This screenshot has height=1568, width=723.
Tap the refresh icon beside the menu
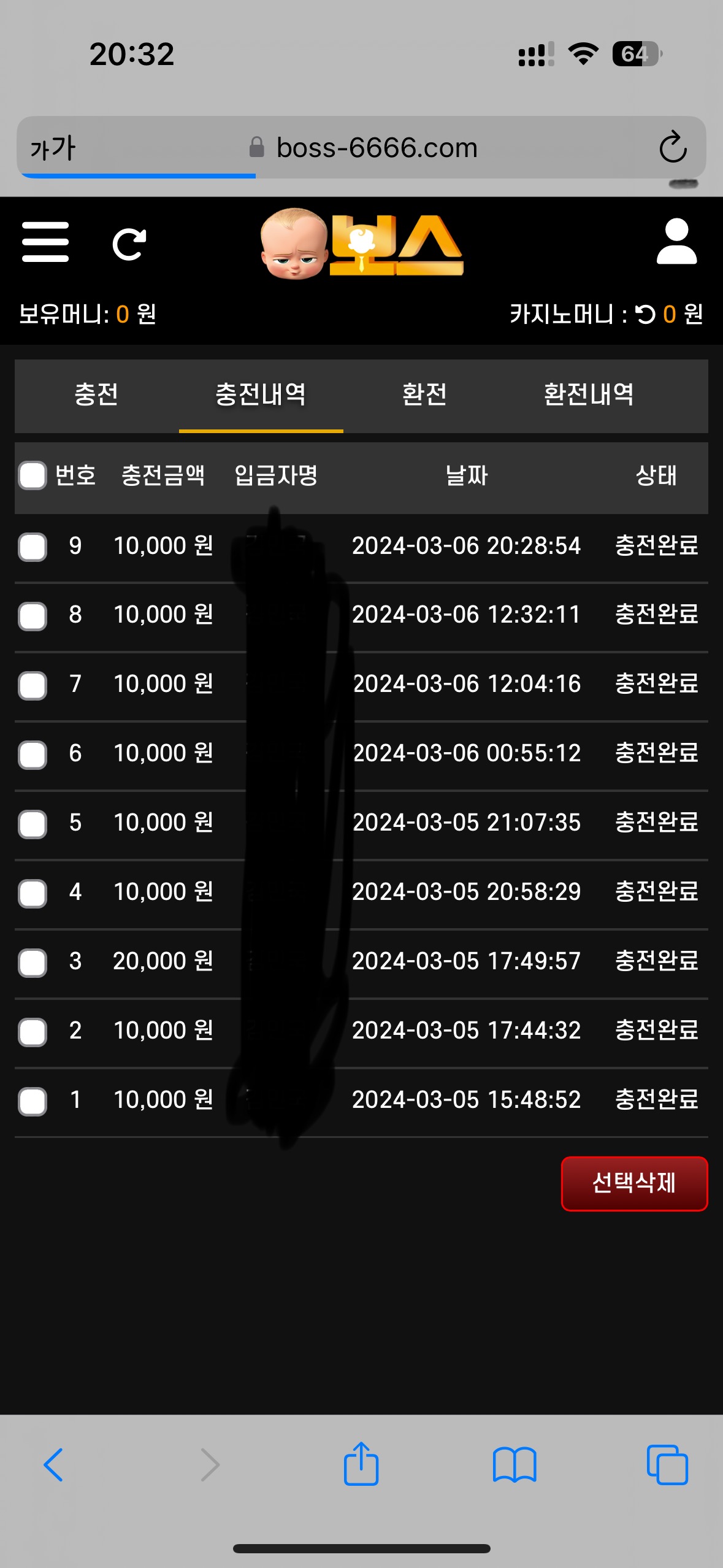129,244
